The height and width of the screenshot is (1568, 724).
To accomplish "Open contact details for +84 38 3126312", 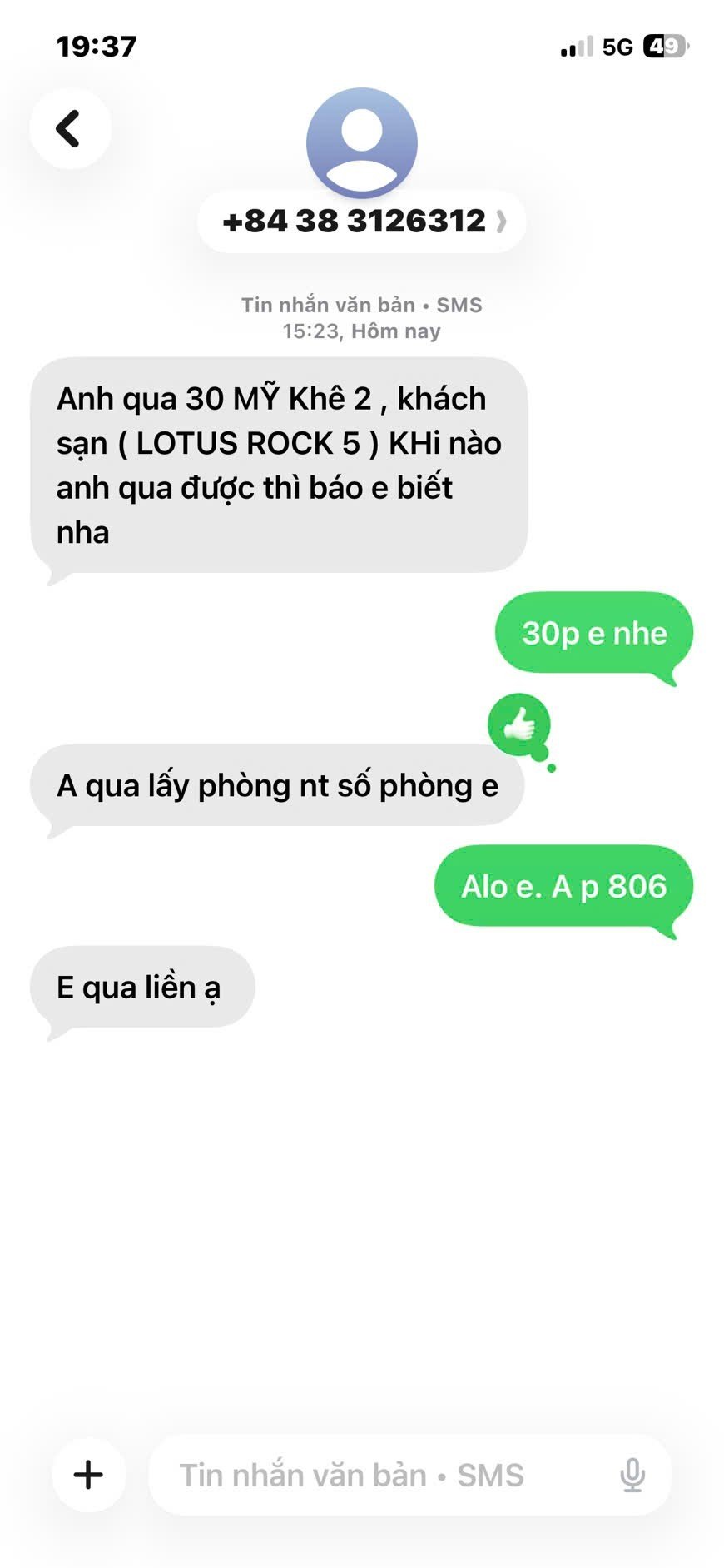I will (x=361, y=222).
